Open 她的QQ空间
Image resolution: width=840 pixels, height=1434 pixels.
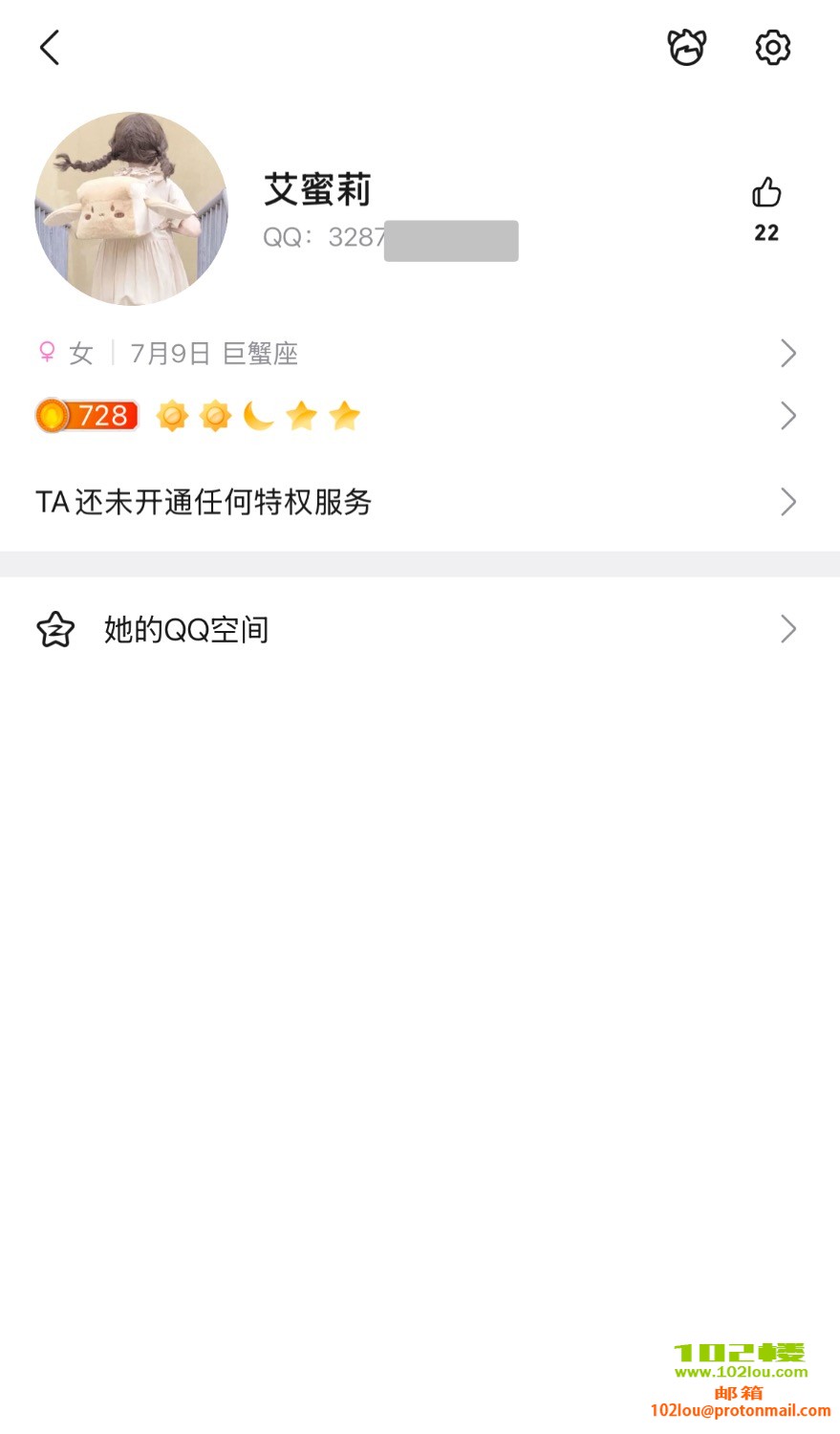point(419,629)
